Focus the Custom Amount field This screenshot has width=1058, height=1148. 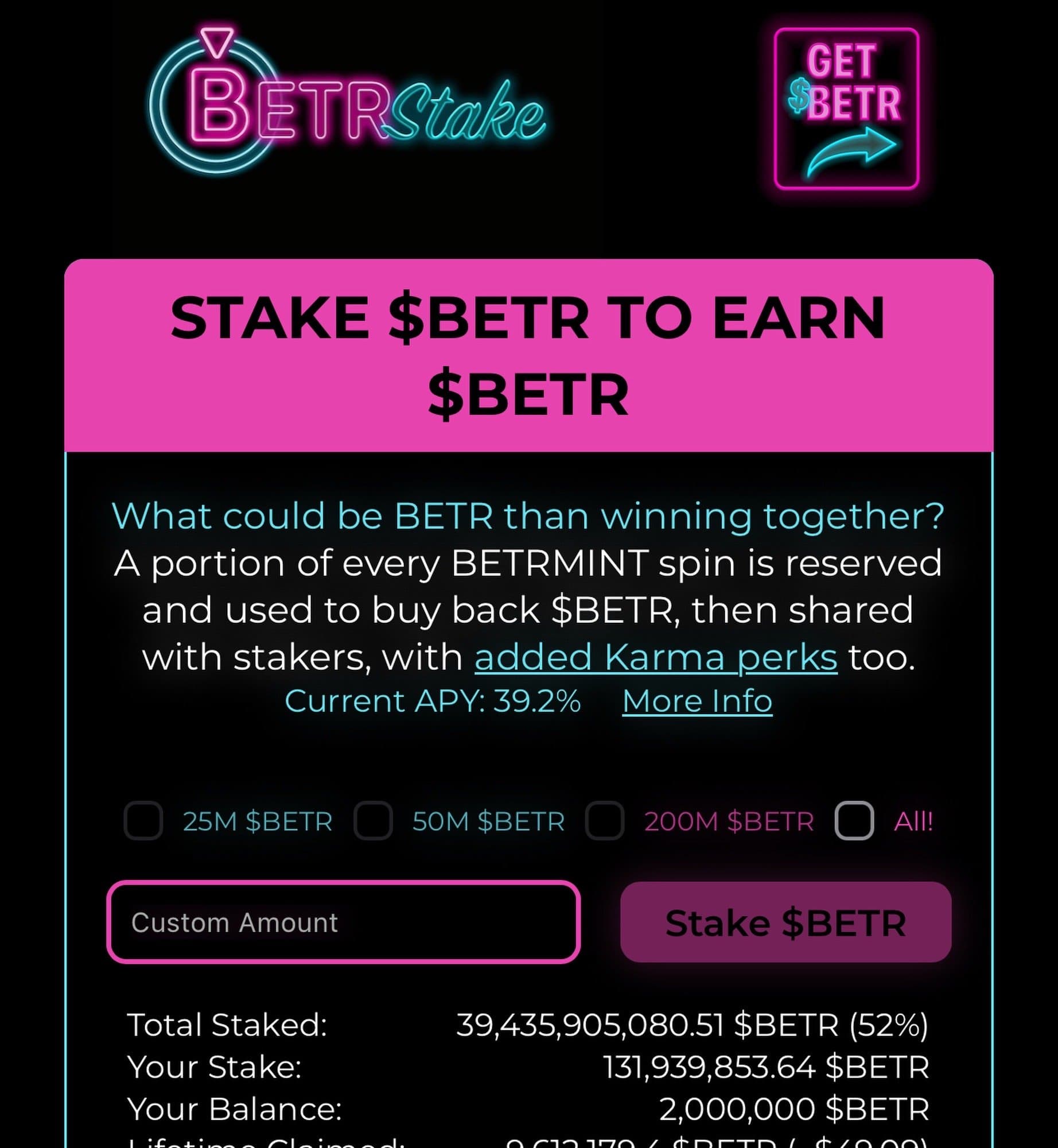[343, 922]
